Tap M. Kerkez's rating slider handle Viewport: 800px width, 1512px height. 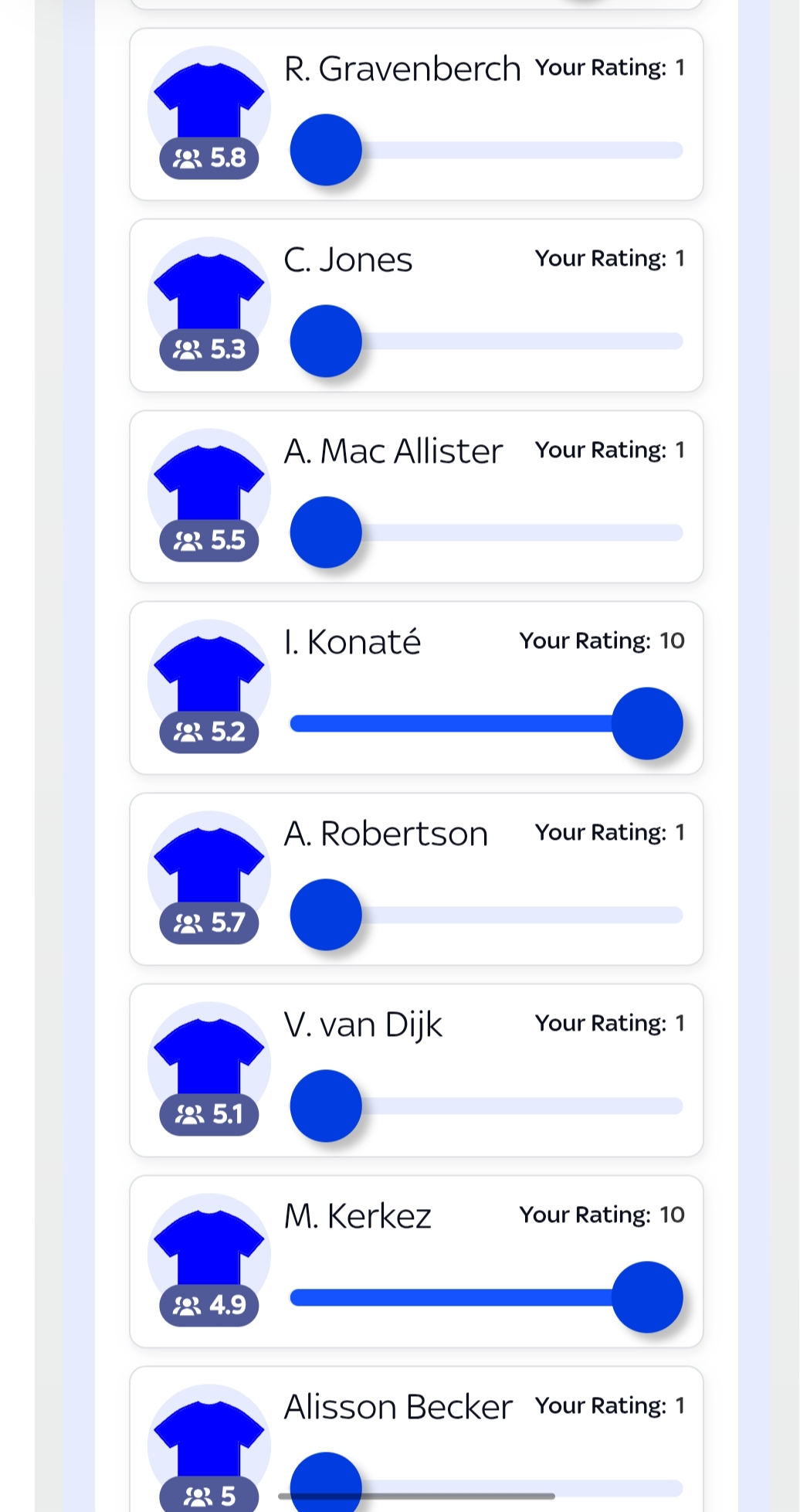pyautogui.click(x=647, y=1297)
